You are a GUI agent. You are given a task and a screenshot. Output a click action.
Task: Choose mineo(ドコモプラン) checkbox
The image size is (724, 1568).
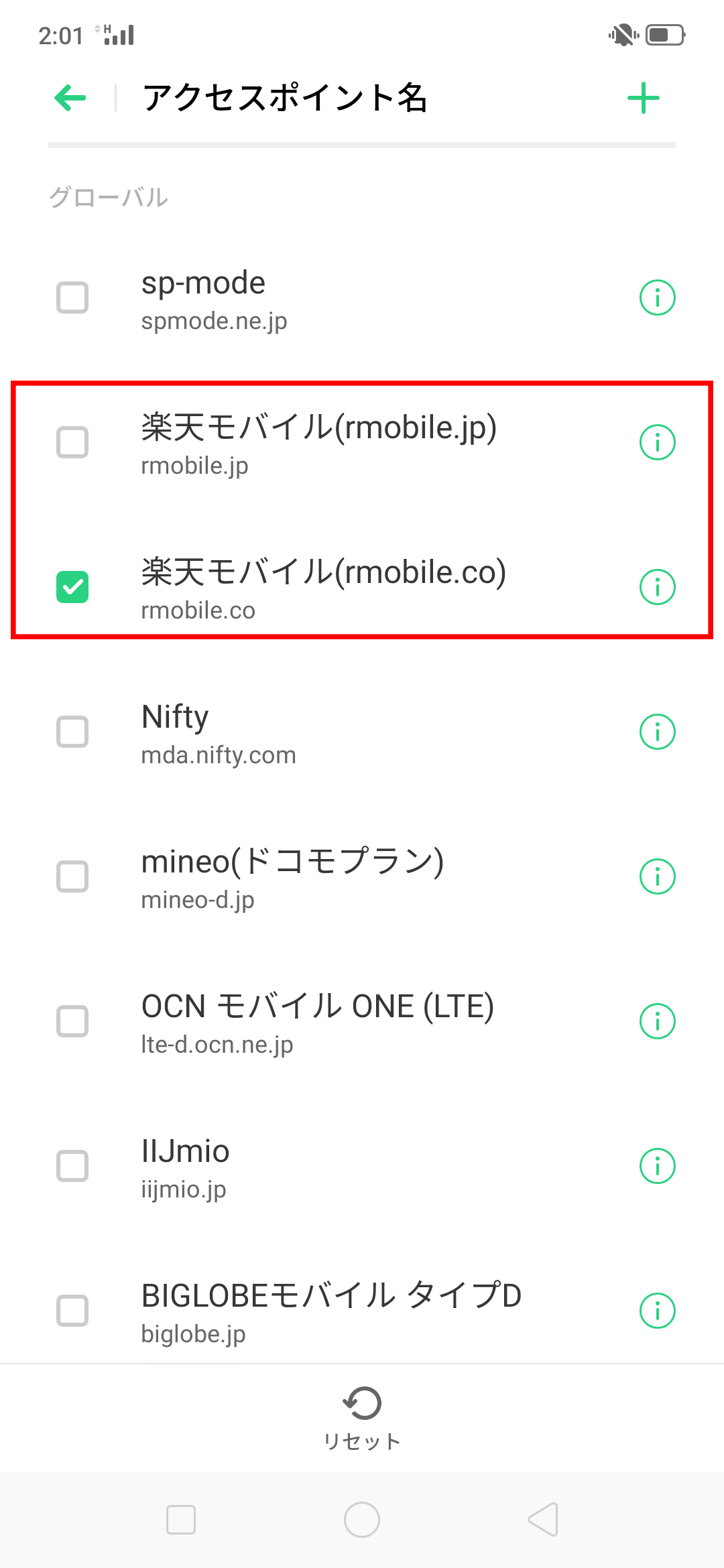[x=72, y=876]
